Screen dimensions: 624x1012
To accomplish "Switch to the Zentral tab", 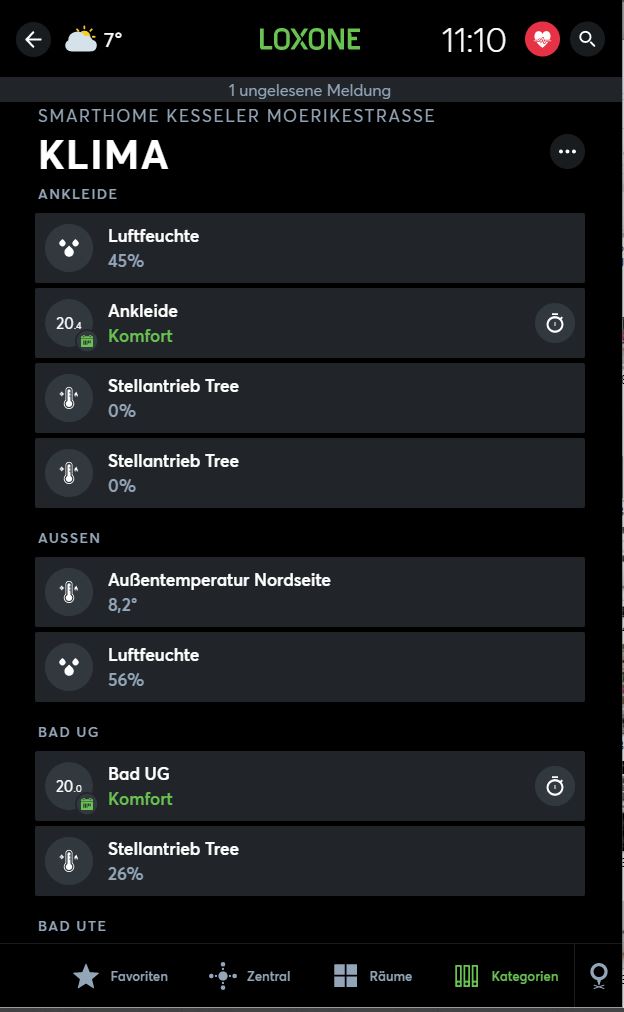I will click(x=250, y=976).
